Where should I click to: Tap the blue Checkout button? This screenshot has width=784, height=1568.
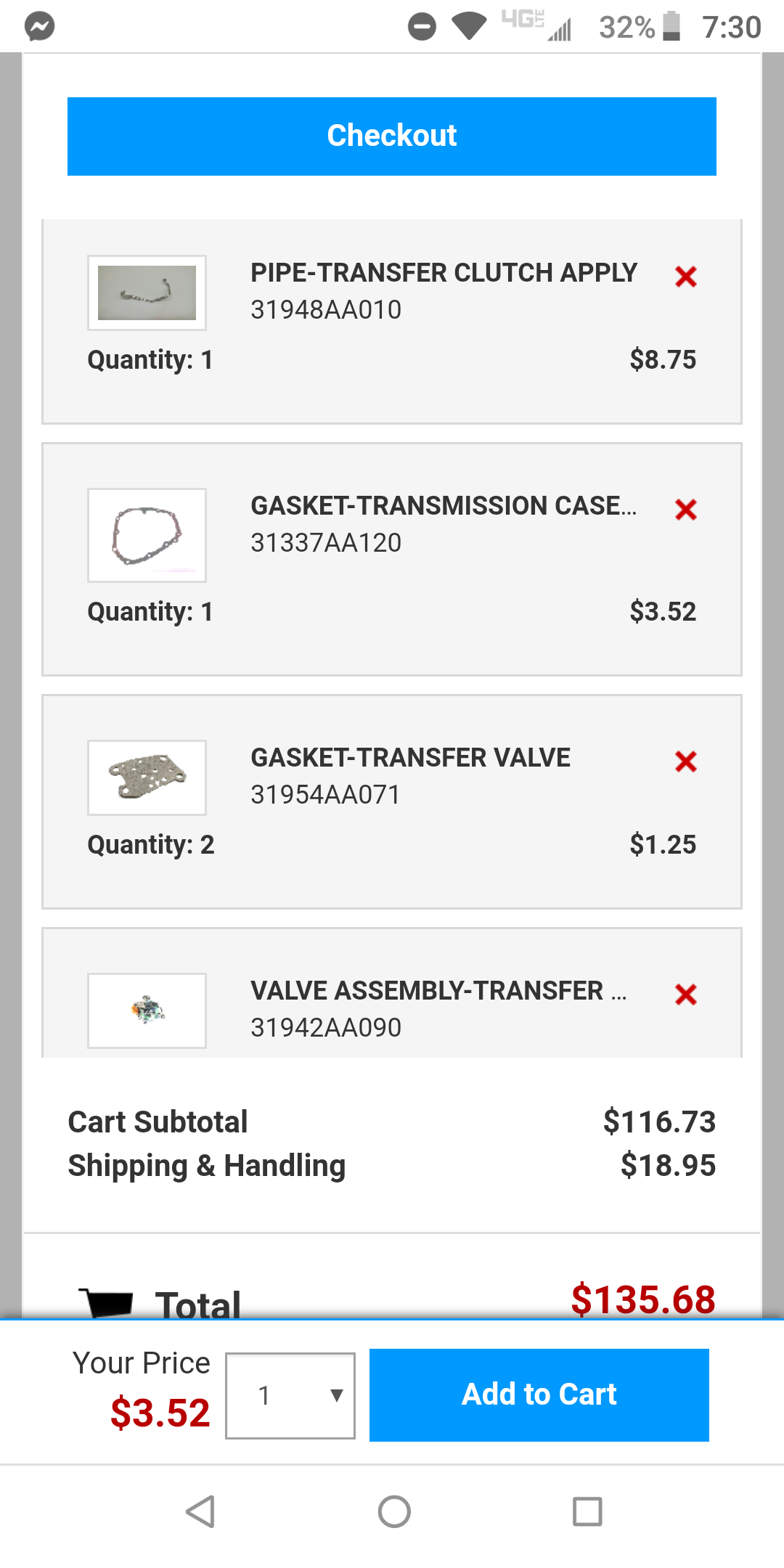[x=392, y=136]
